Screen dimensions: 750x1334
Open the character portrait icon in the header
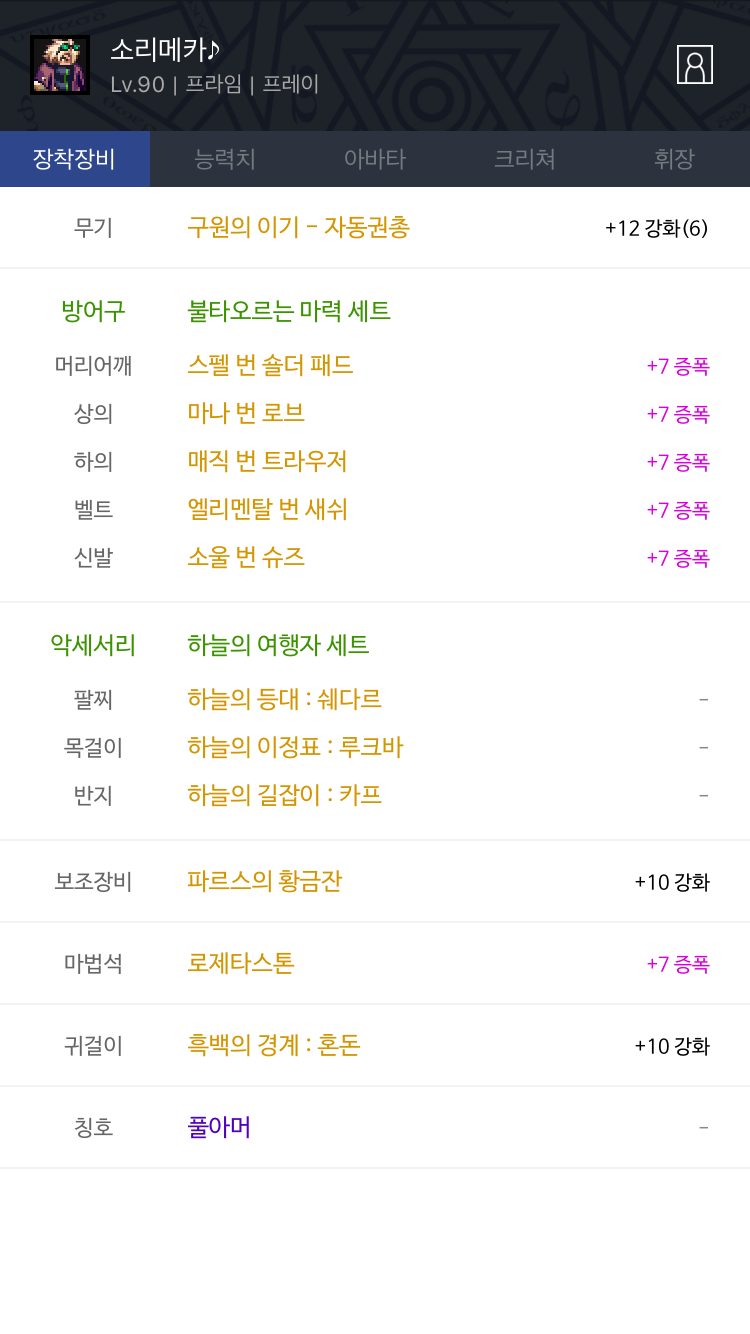(694, 65)
